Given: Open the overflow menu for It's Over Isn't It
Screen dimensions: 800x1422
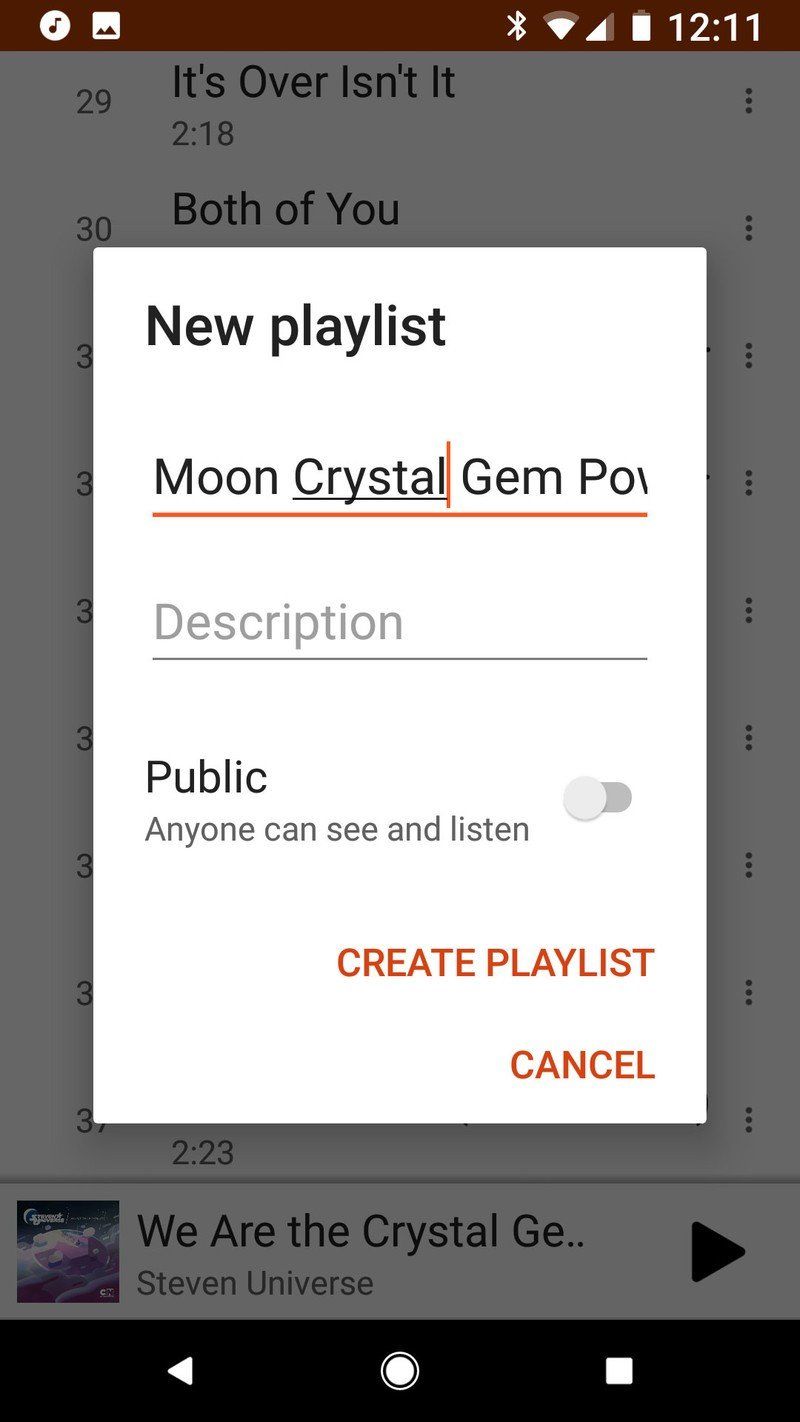Looking at the screenshot, I should coord(748,100).
